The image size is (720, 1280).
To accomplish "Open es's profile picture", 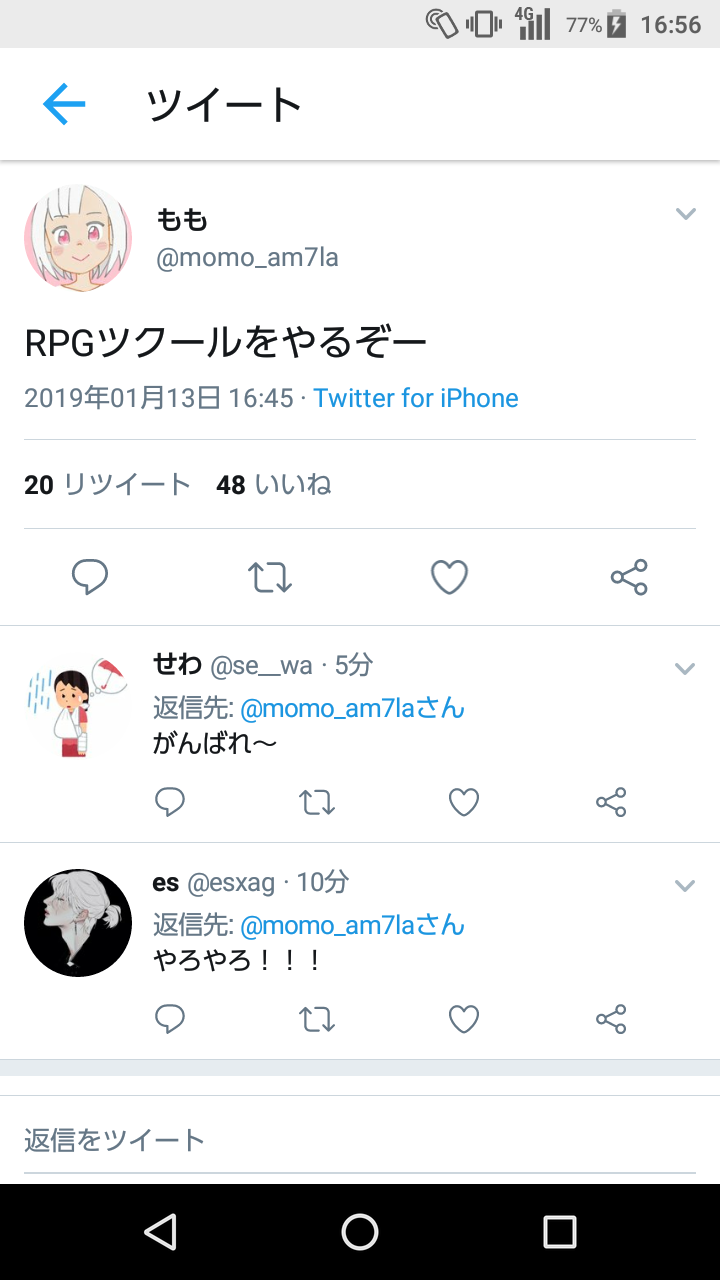I will pyautogui.click(x=78, y=923).
